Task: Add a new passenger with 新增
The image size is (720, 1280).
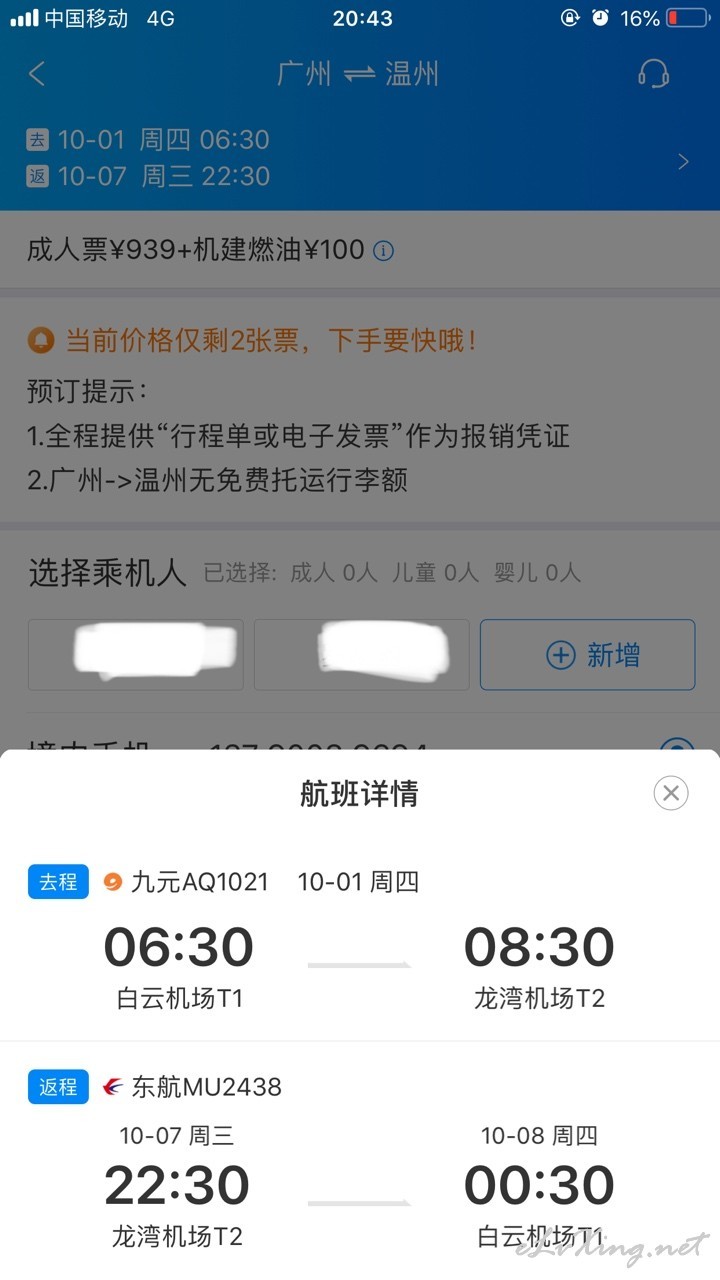Action: (x=588, y=655)
